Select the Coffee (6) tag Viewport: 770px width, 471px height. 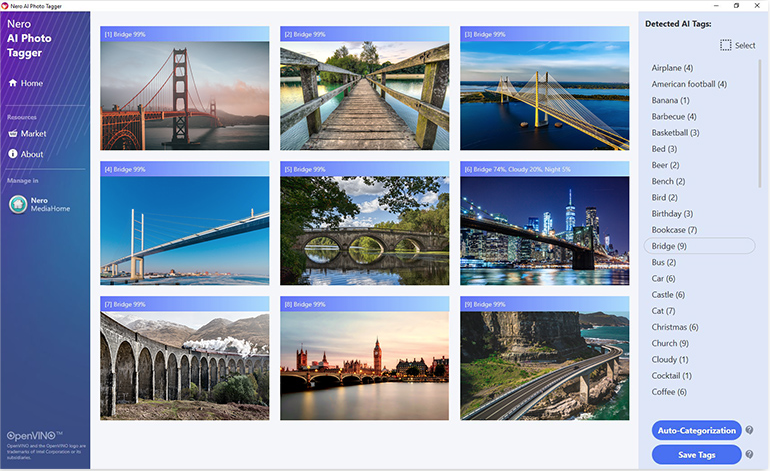(x=668, y=392)
